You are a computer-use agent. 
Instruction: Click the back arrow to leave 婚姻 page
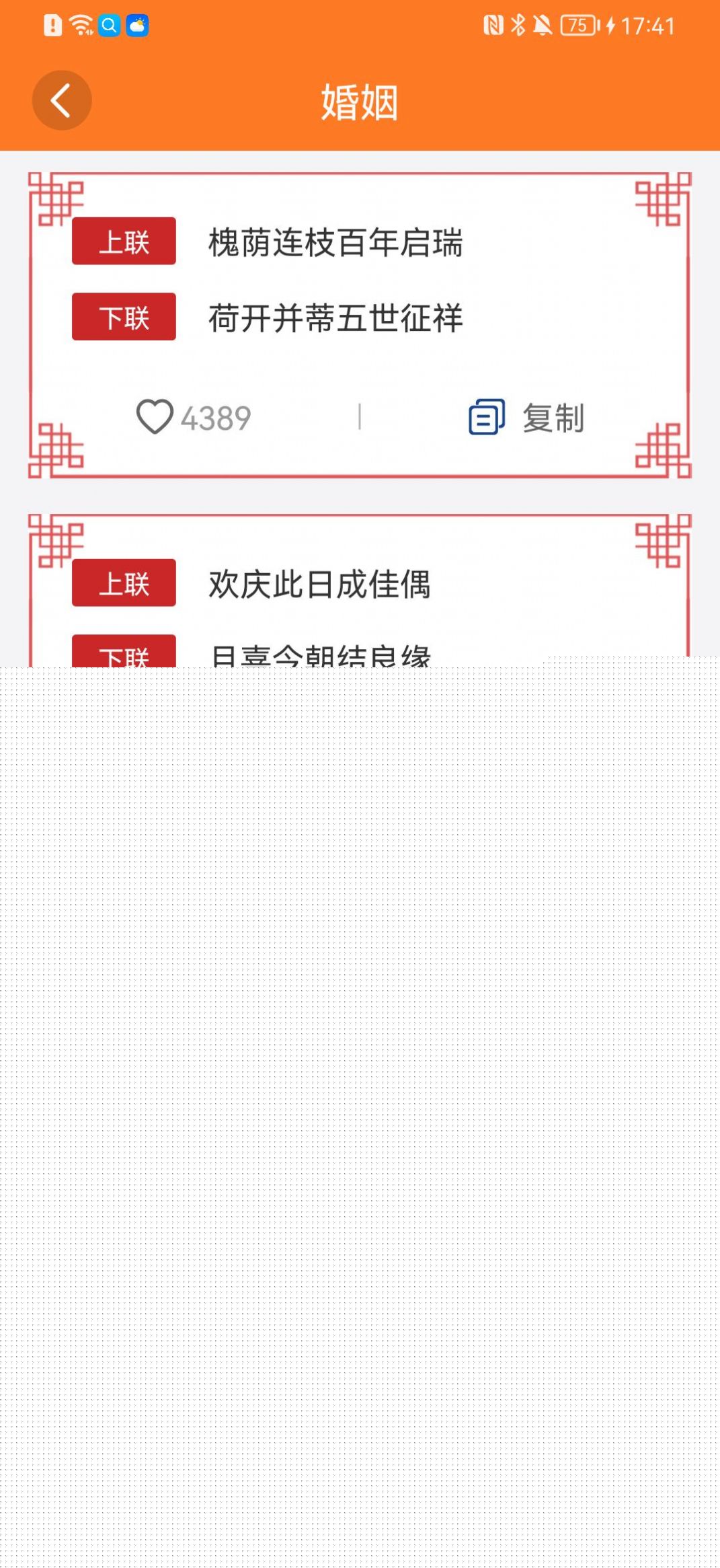pos(61,100)
